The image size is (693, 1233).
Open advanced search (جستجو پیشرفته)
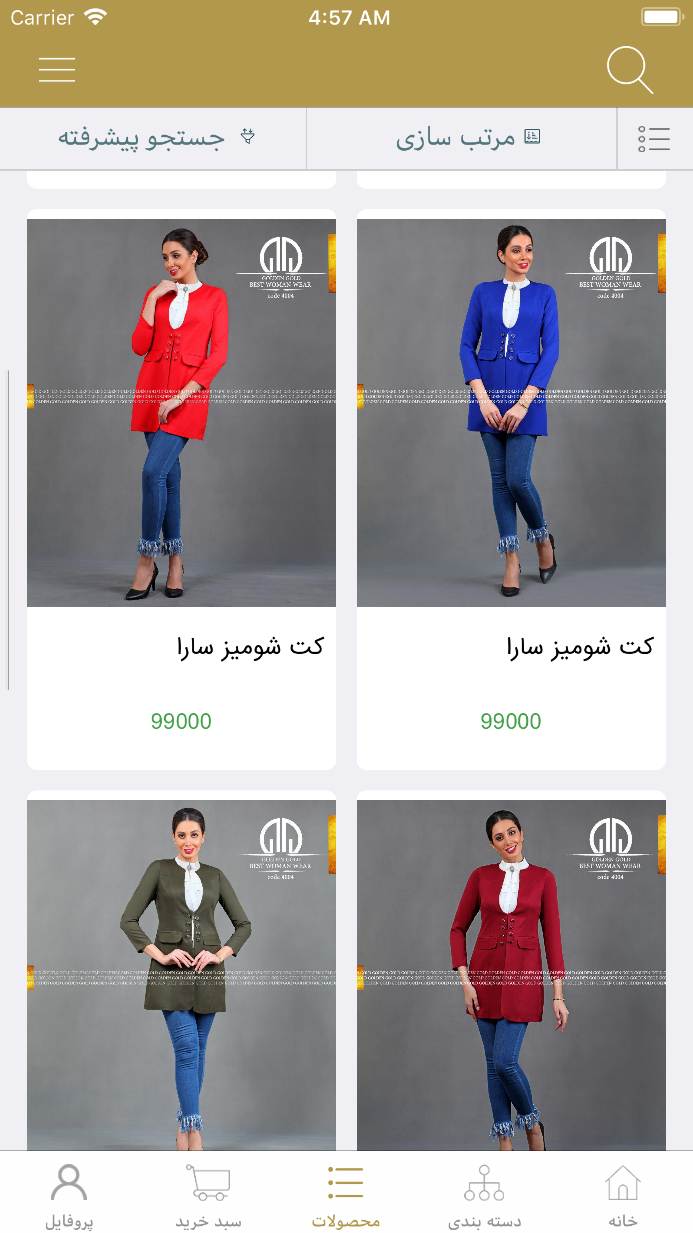tap(155, 138)
